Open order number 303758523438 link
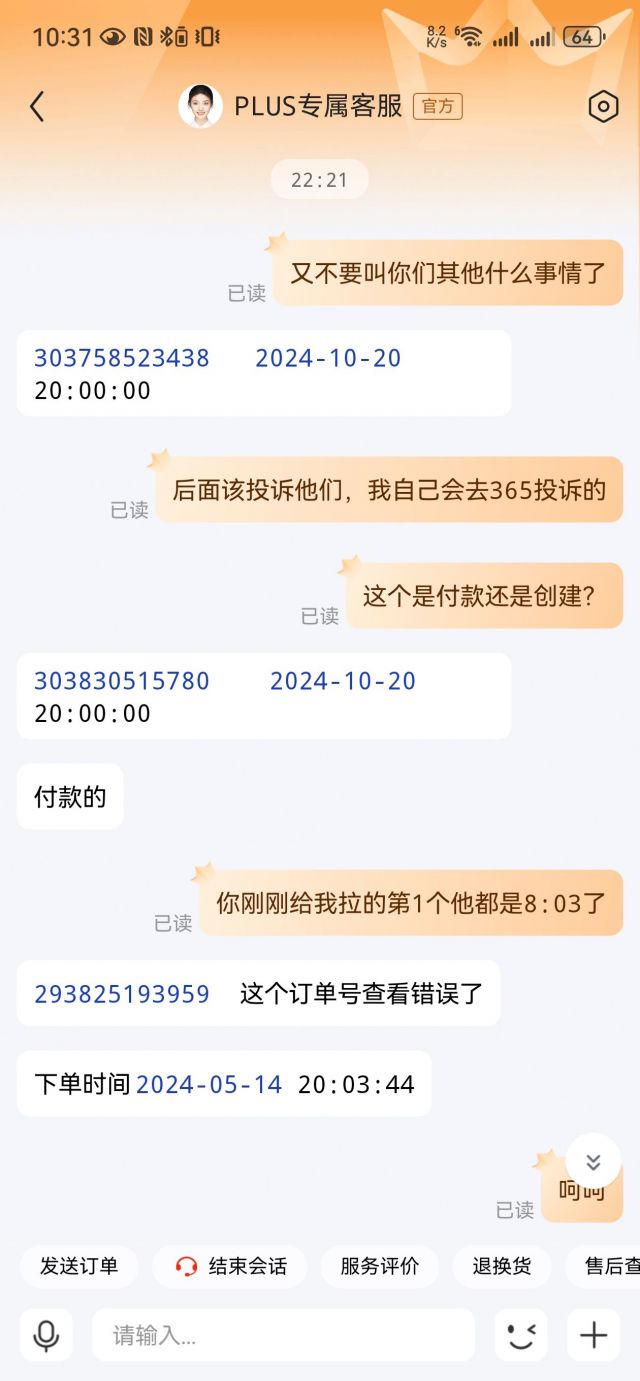 click(122, 358)
